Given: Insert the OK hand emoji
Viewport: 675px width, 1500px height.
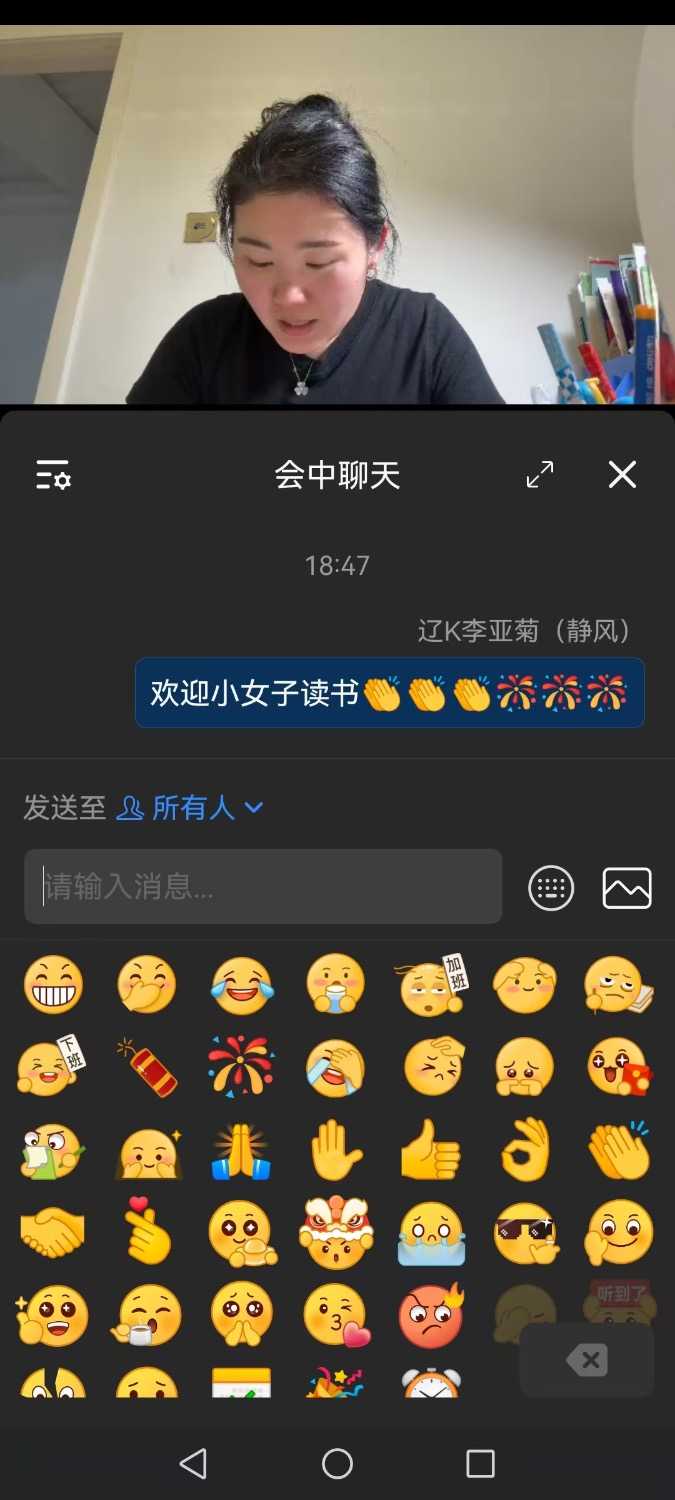Looking at the screenshot, I should tap(525, 1150).
